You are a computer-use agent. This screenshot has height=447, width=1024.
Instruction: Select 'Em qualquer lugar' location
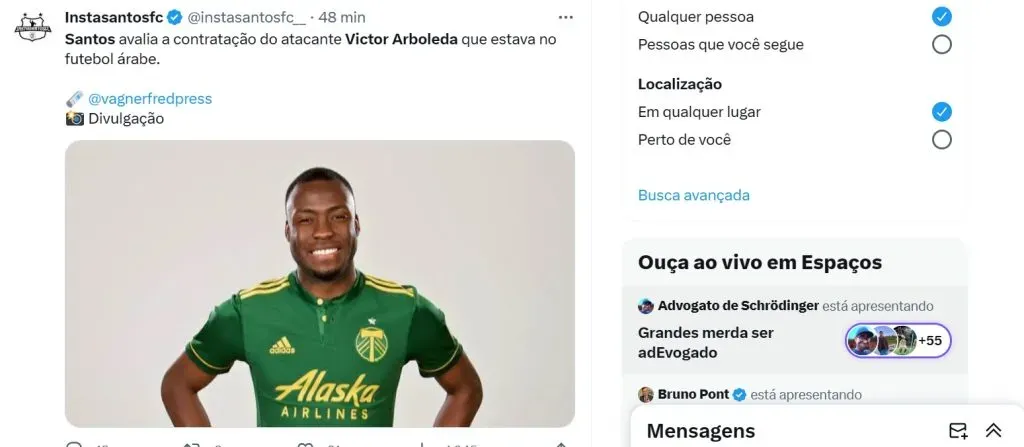click(x=941, y=112)
